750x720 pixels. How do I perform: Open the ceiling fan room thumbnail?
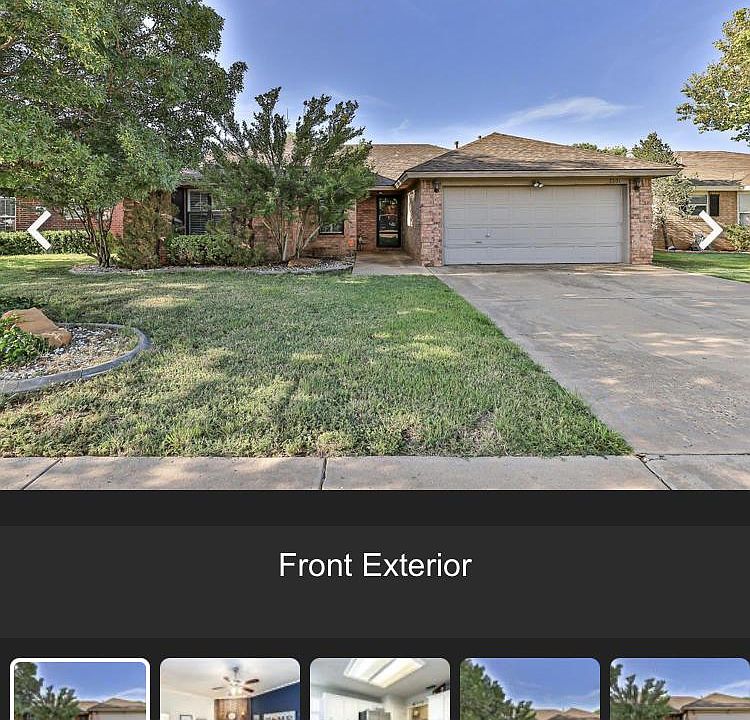point(230,690)
